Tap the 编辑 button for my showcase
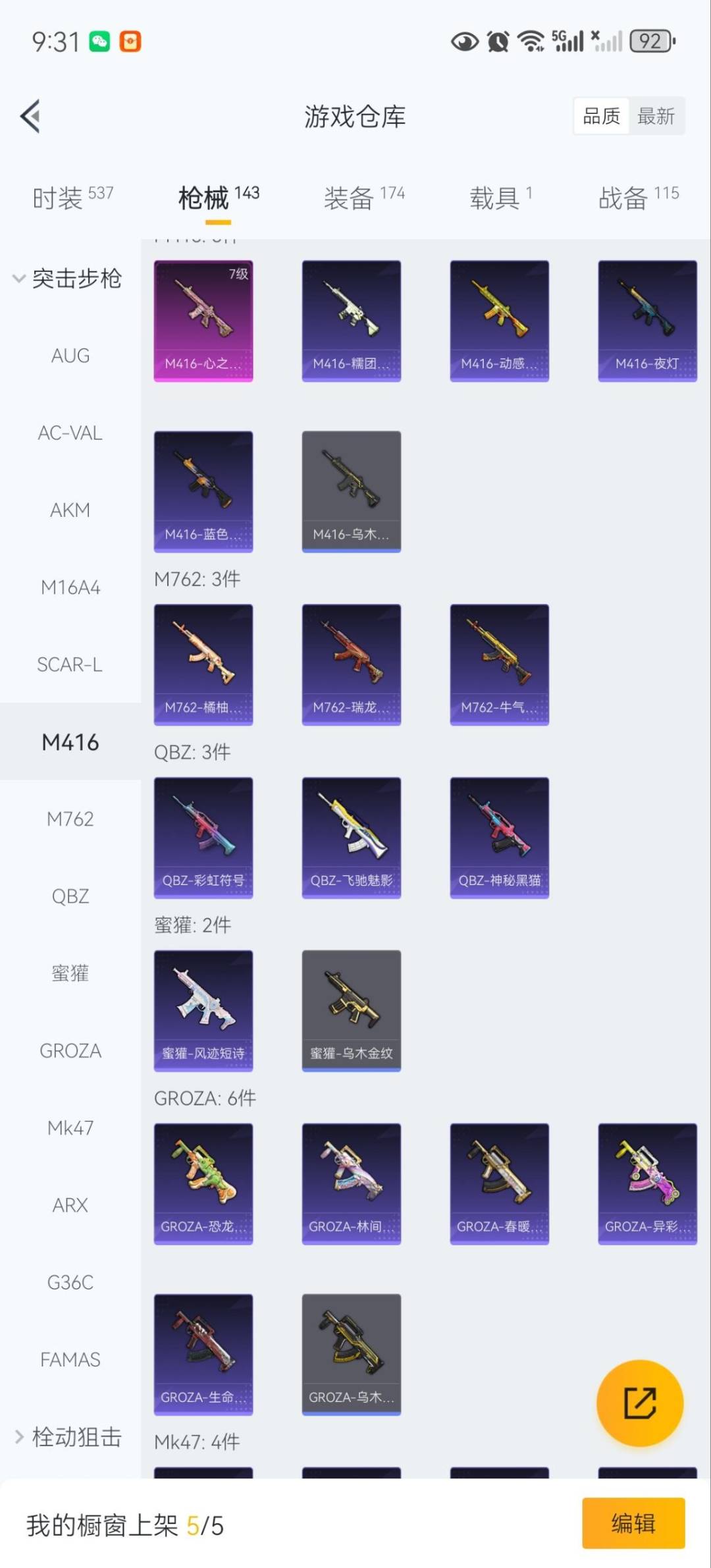Screen dimensions: 711x1568 click(633, 1523)
